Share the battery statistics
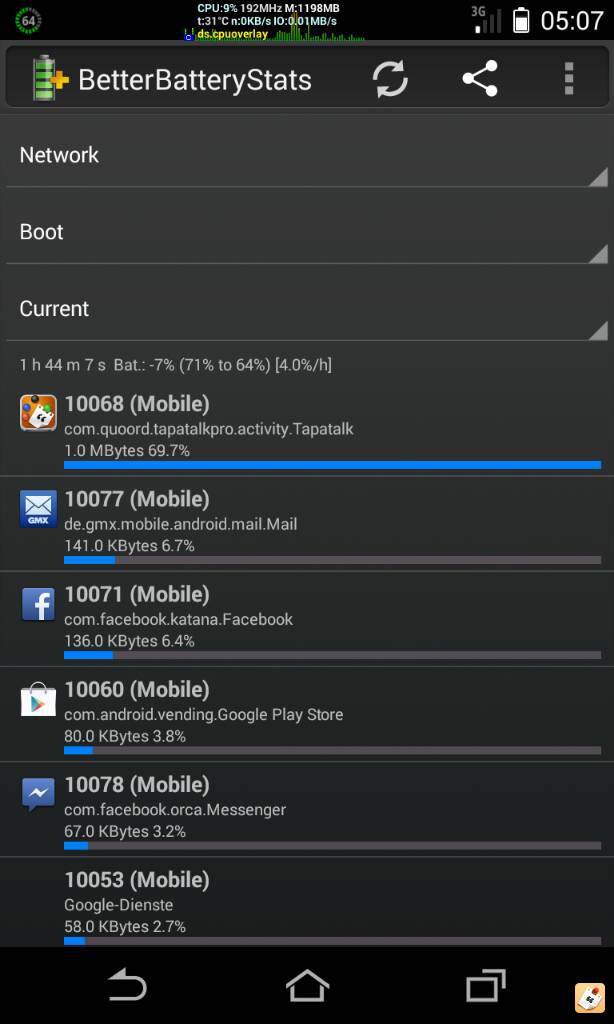 coord(480,79)
